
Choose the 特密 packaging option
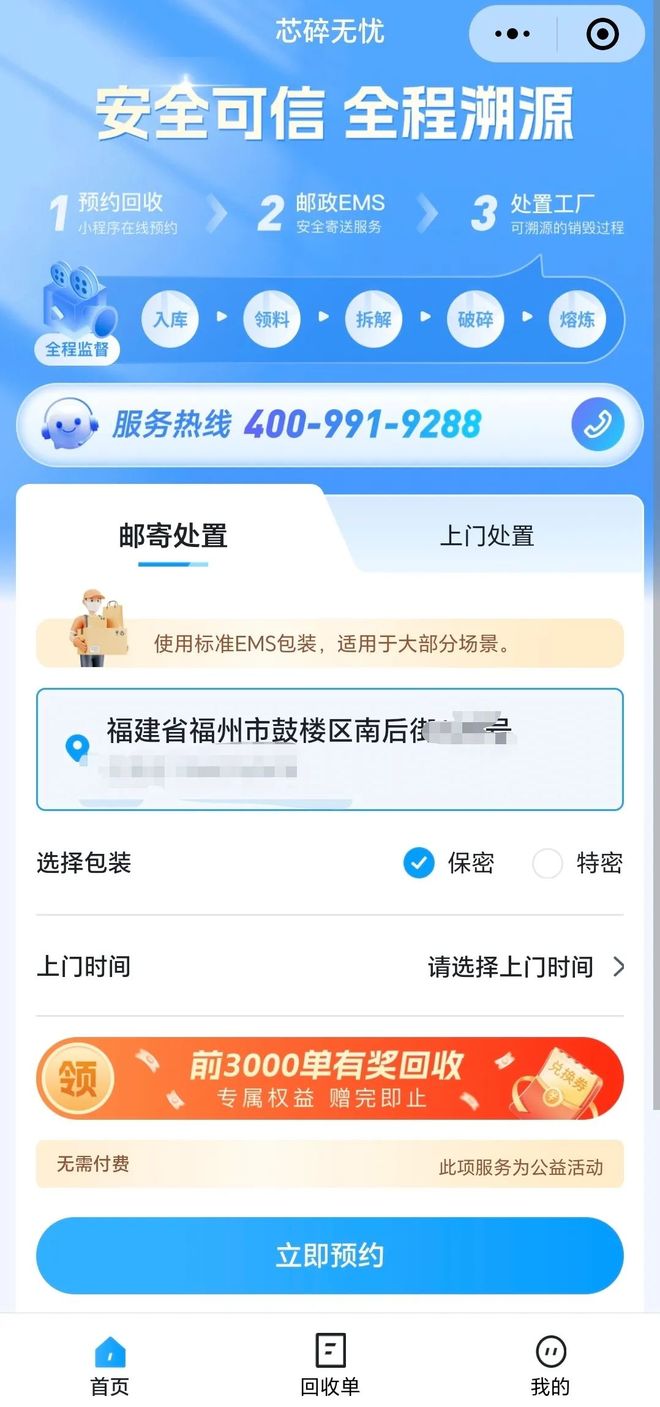pos(548,862)
